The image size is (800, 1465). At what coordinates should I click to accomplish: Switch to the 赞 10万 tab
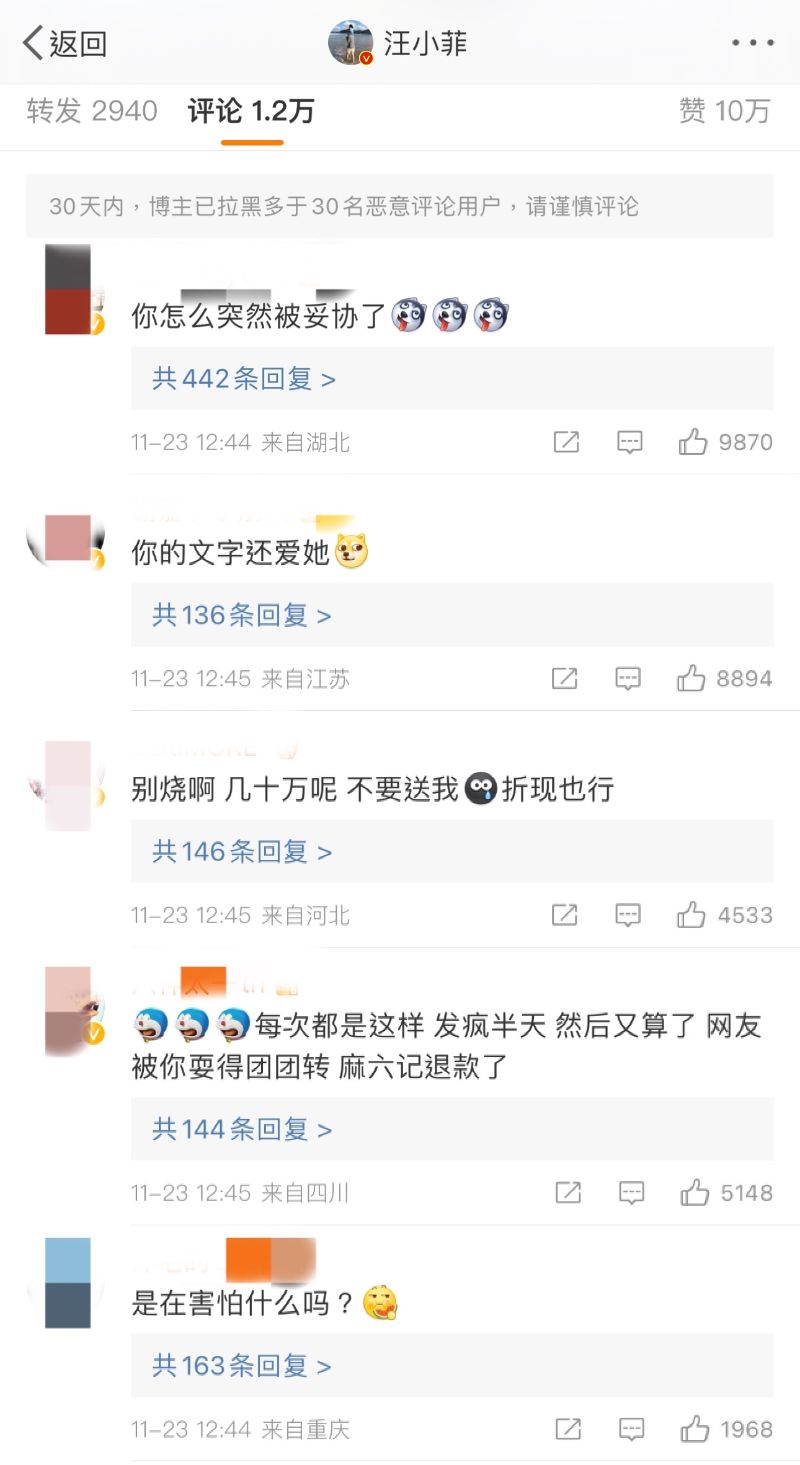click(724, 111)
